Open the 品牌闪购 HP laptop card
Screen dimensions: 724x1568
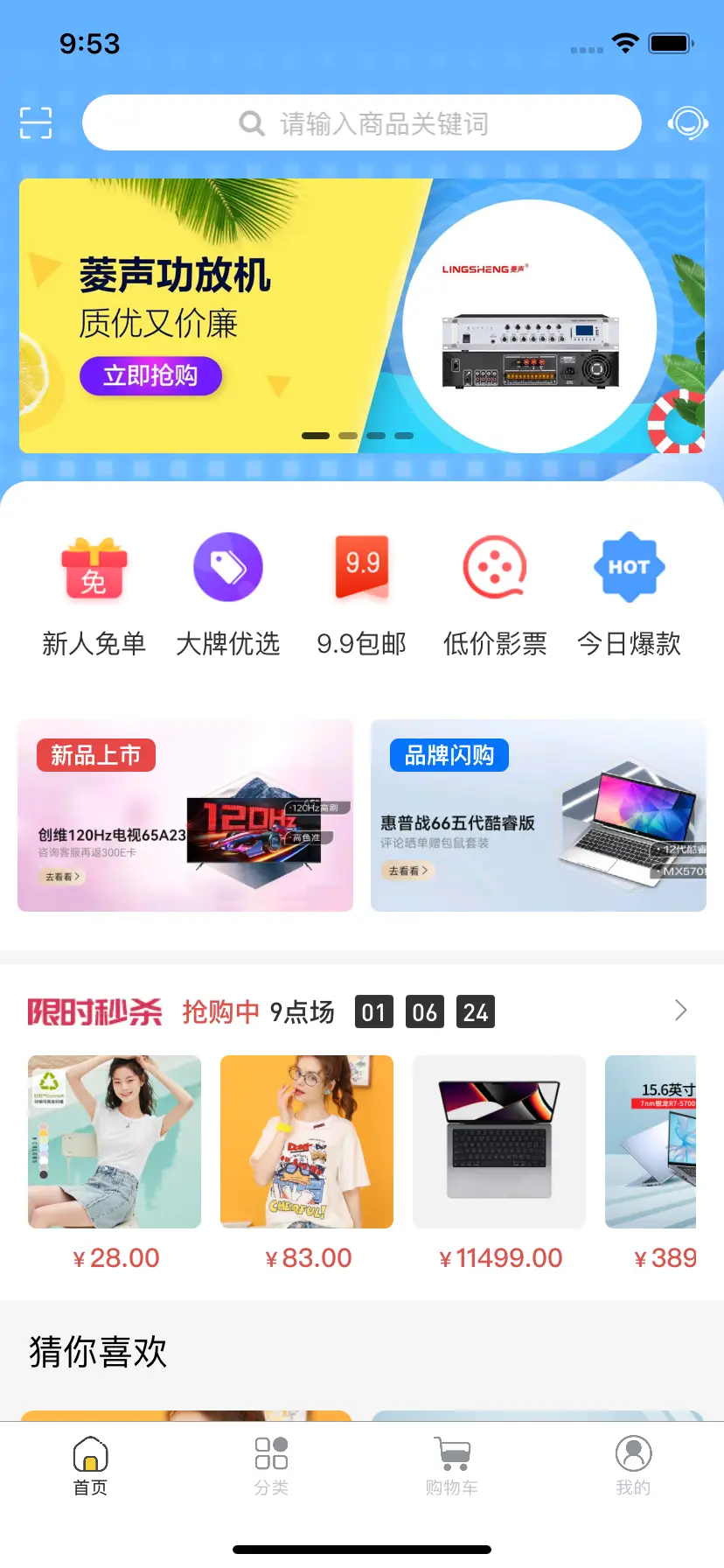point(539,815)
